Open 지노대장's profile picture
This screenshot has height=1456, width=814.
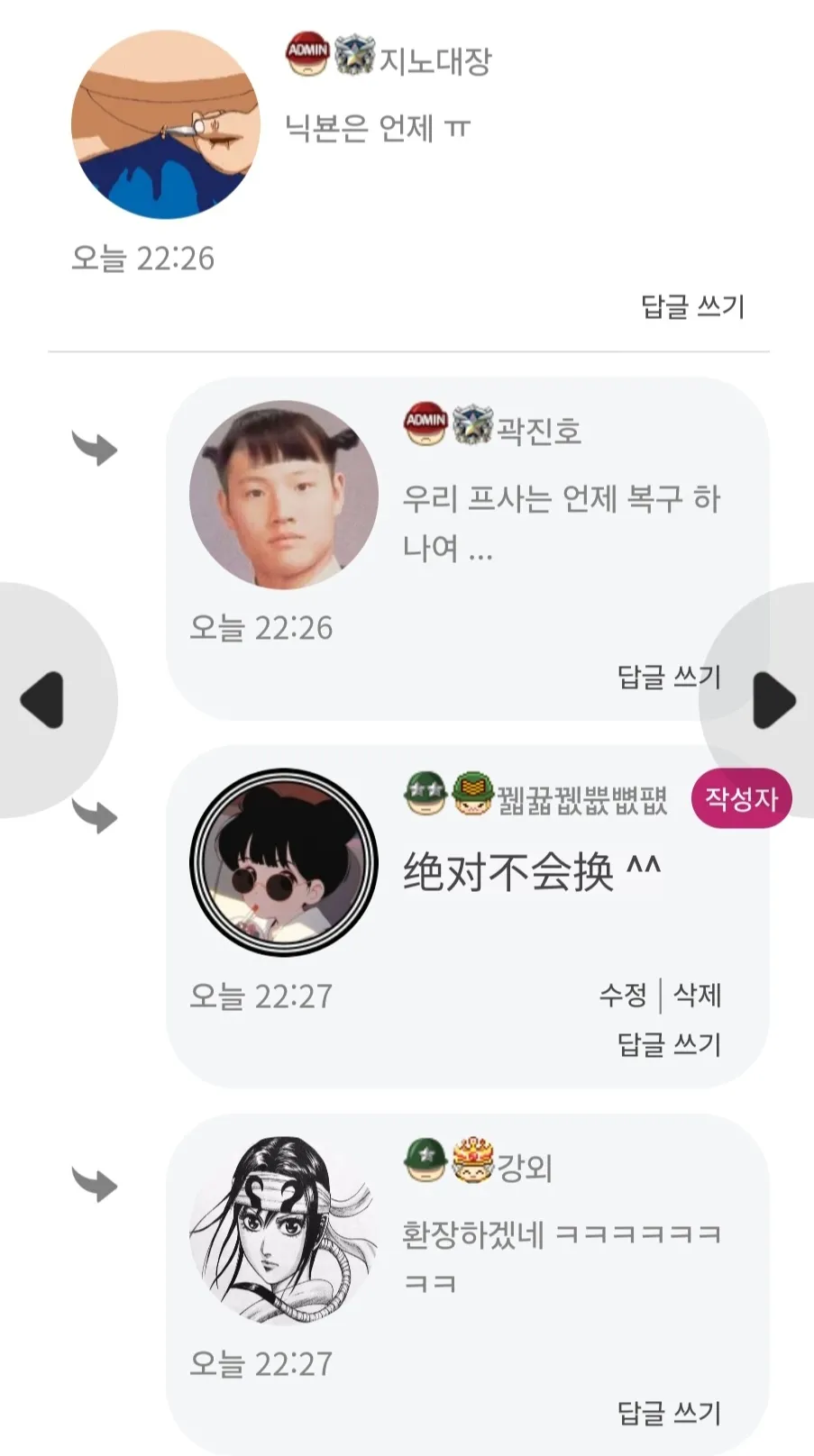166,124
